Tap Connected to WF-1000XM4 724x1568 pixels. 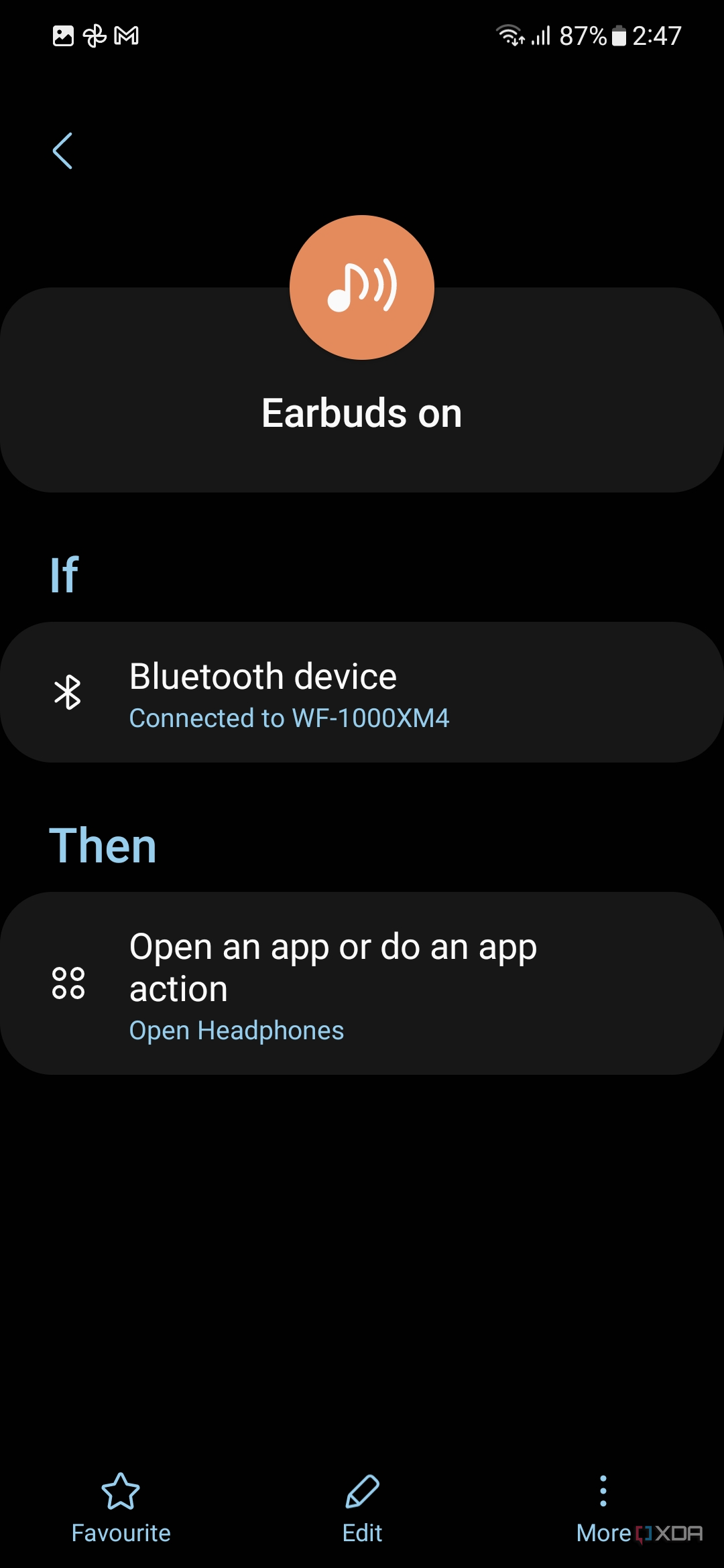point(290,718)
